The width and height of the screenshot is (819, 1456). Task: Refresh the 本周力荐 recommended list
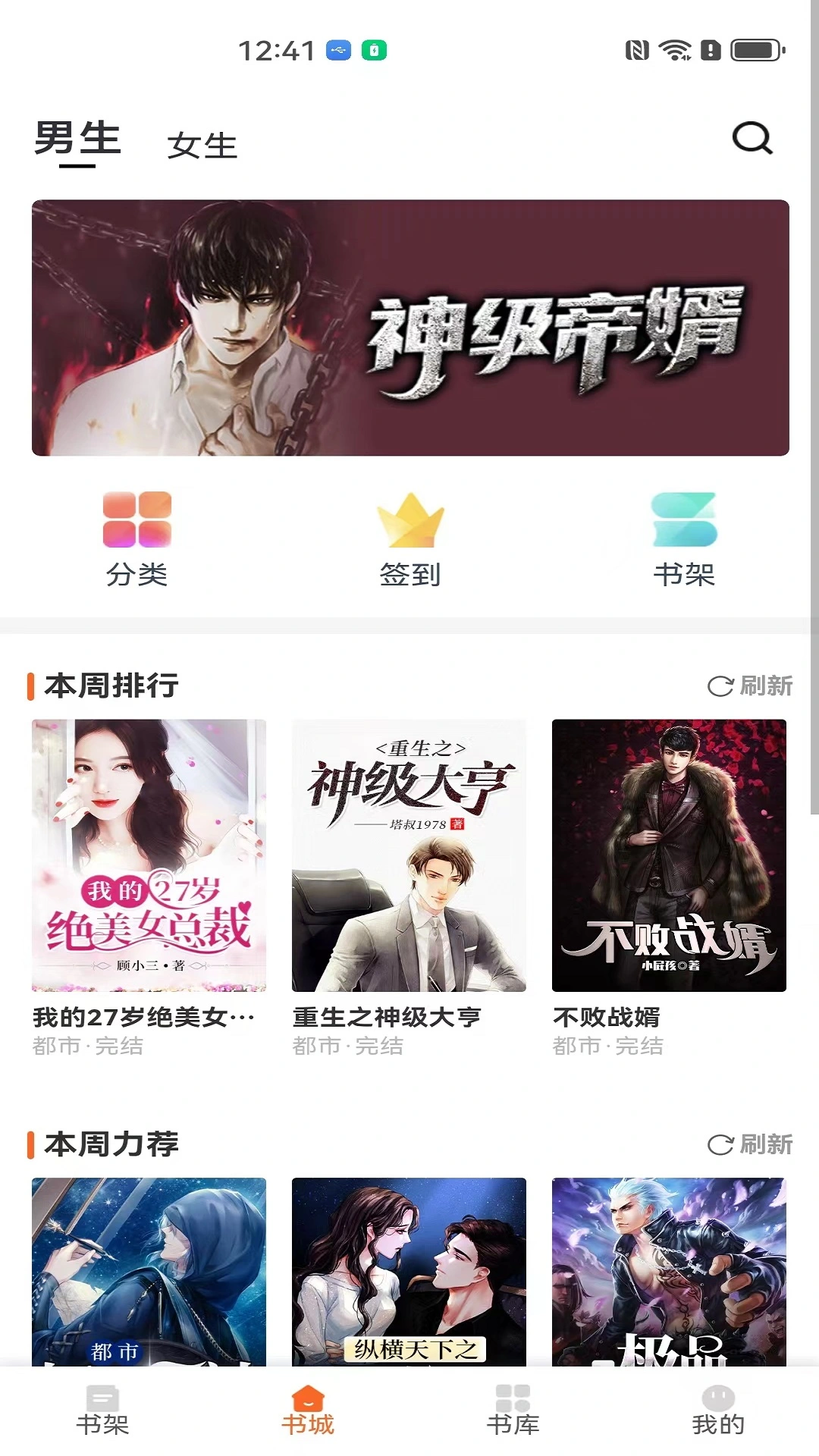click(x=751, y=1144)
